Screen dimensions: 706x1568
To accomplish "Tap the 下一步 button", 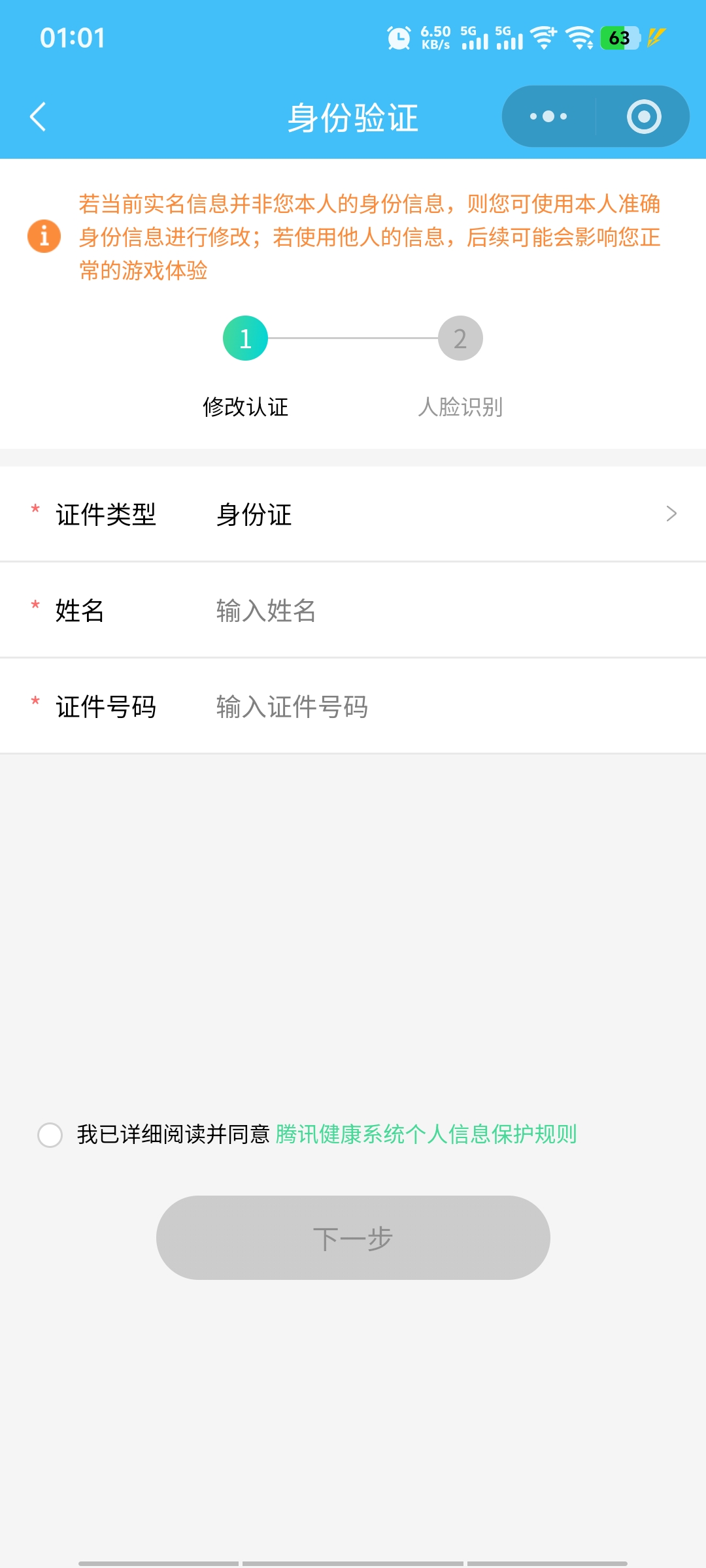I will (353, 1238).
